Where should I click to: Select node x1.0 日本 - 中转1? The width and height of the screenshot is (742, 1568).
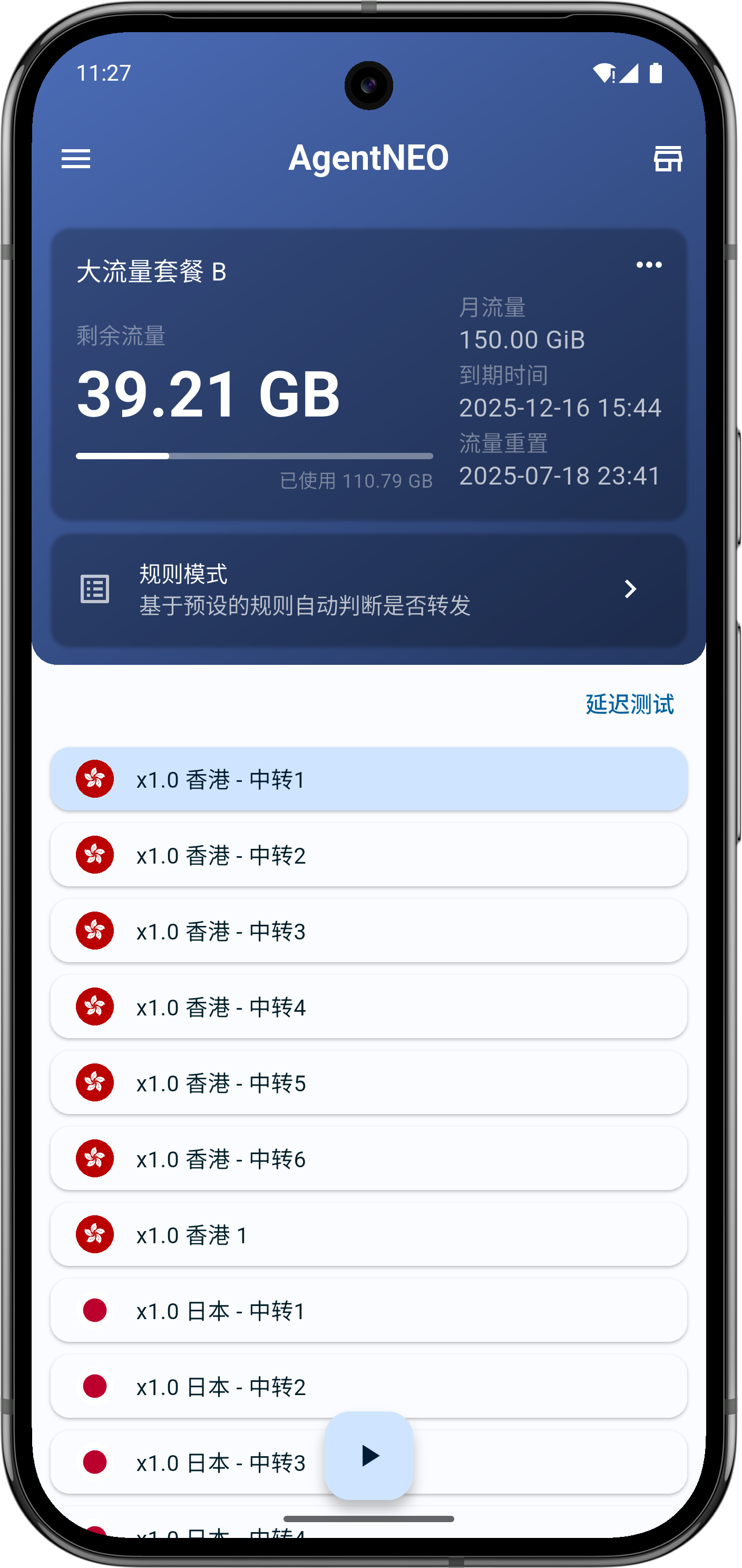tap(368, 1311)
